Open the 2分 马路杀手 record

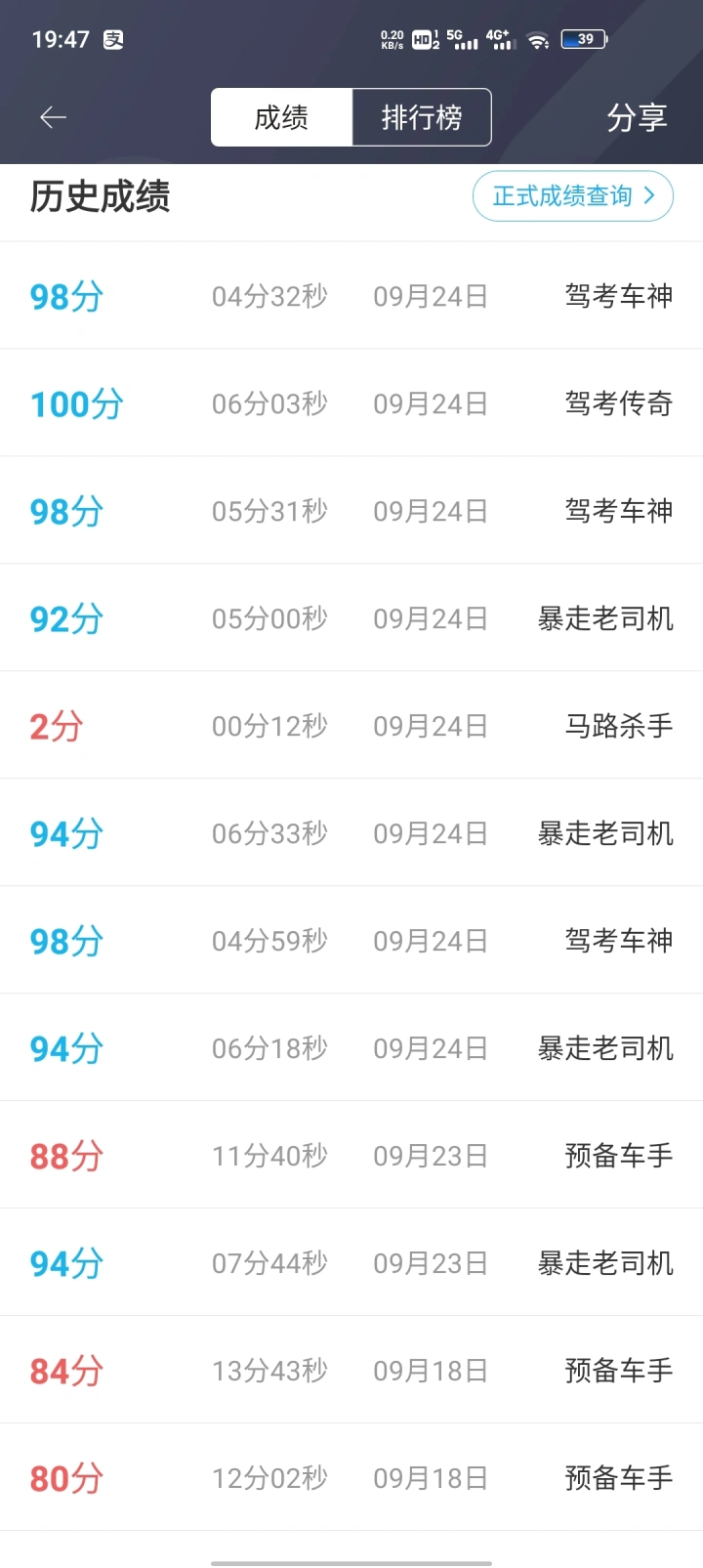coord(351,725)
